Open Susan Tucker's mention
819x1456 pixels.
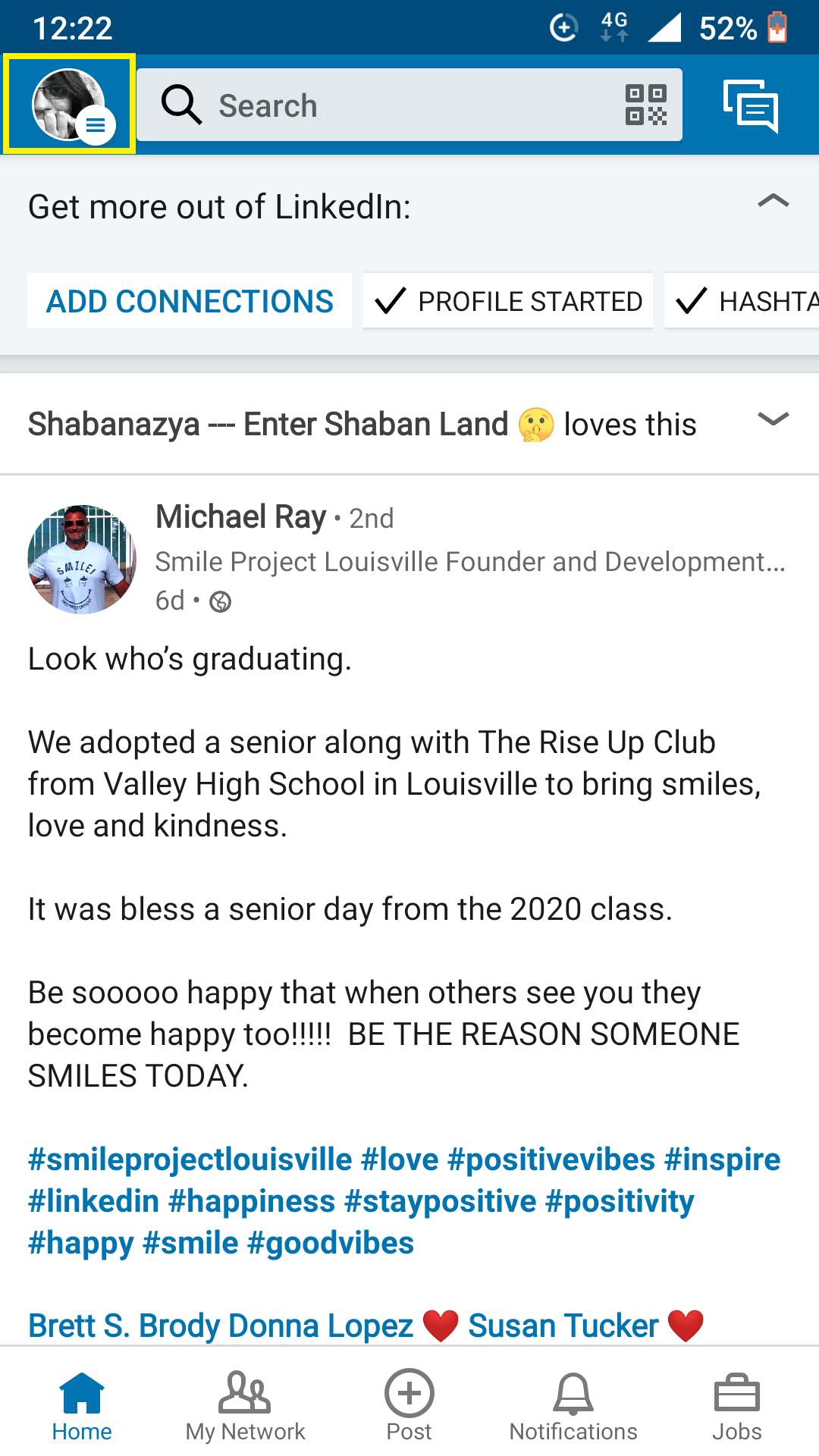point(563,1326)
